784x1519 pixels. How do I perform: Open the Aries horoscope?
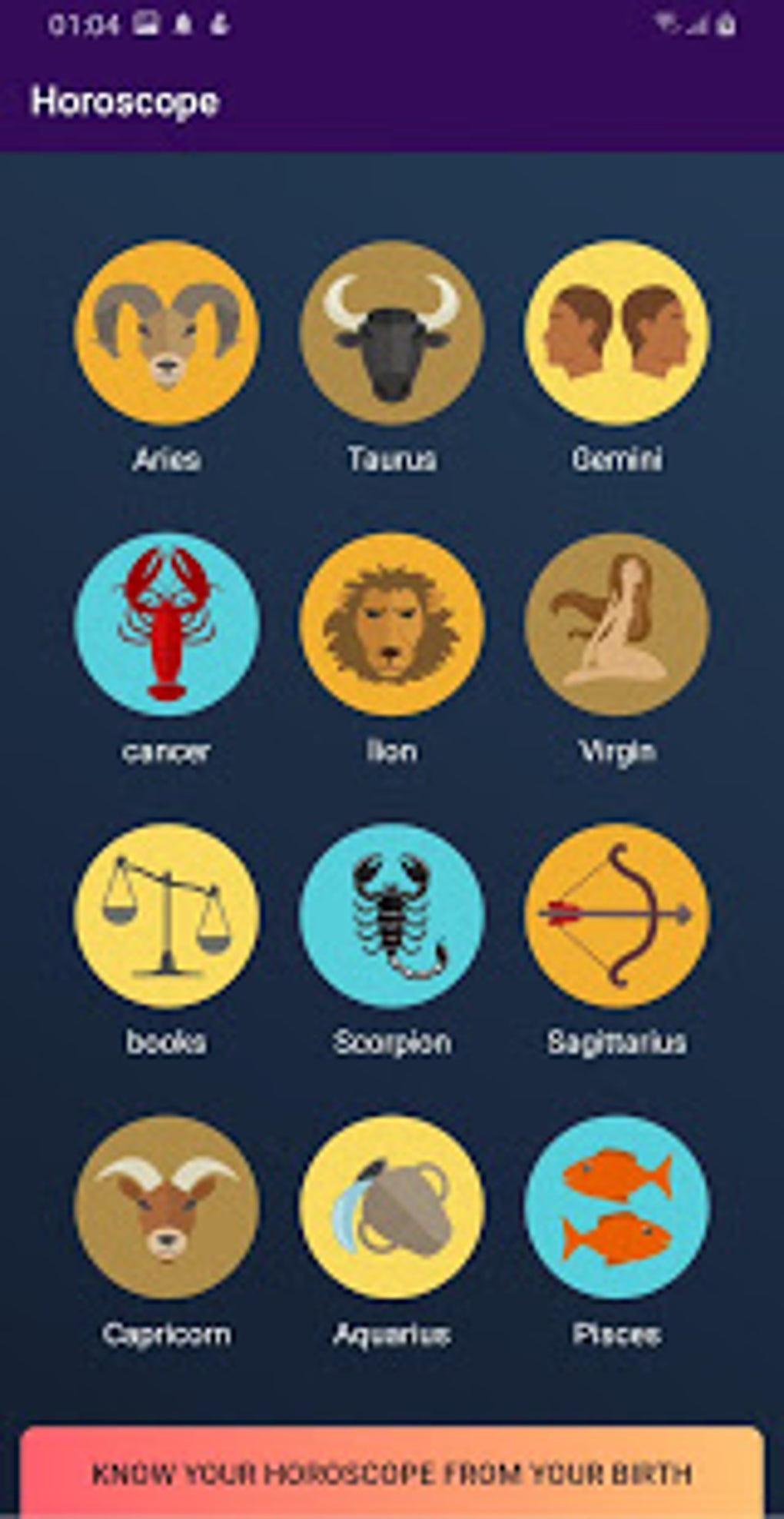pos(167,333)
